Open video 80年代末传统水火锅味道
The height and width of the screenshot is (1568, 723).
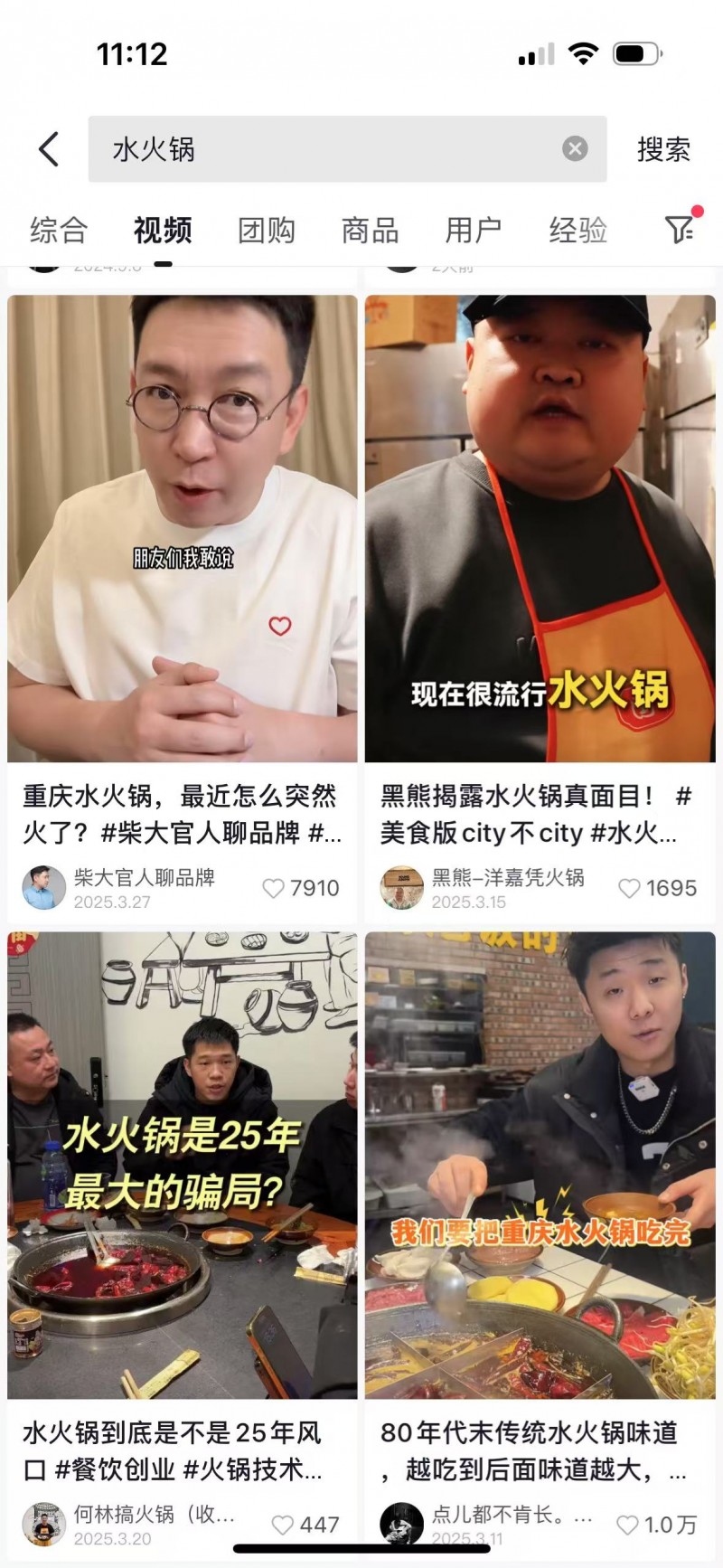pyautogui.click(x=540, y=1167)
